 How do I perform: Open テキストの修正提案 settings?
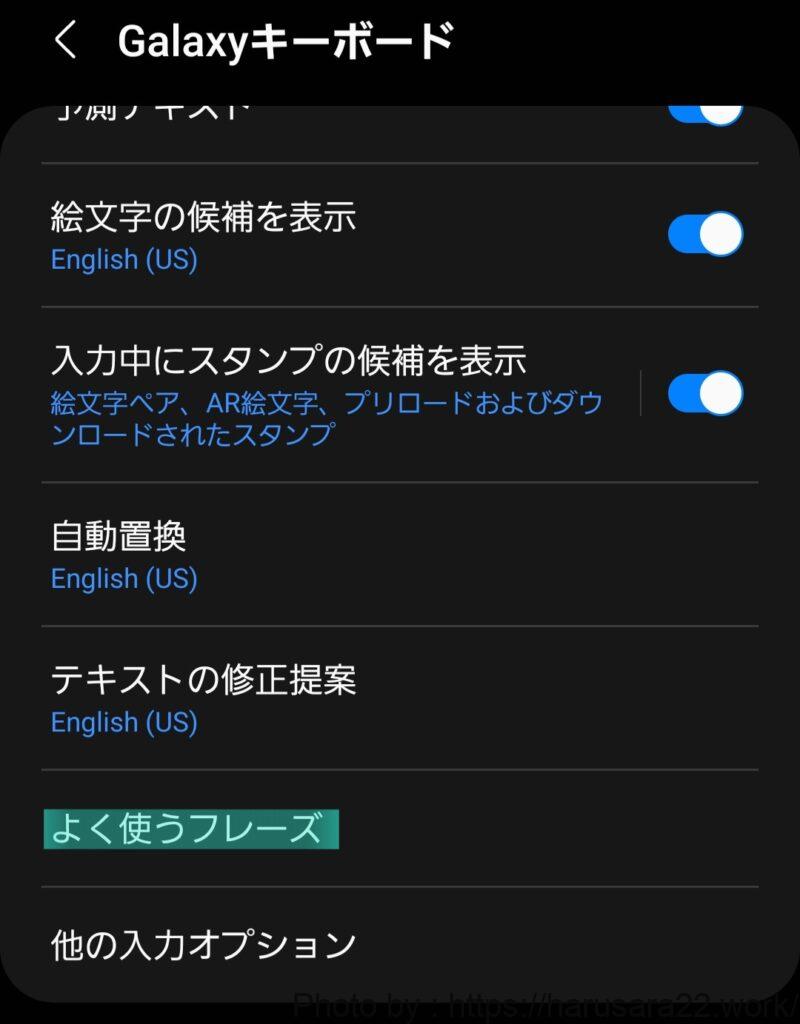coord(400,698)
